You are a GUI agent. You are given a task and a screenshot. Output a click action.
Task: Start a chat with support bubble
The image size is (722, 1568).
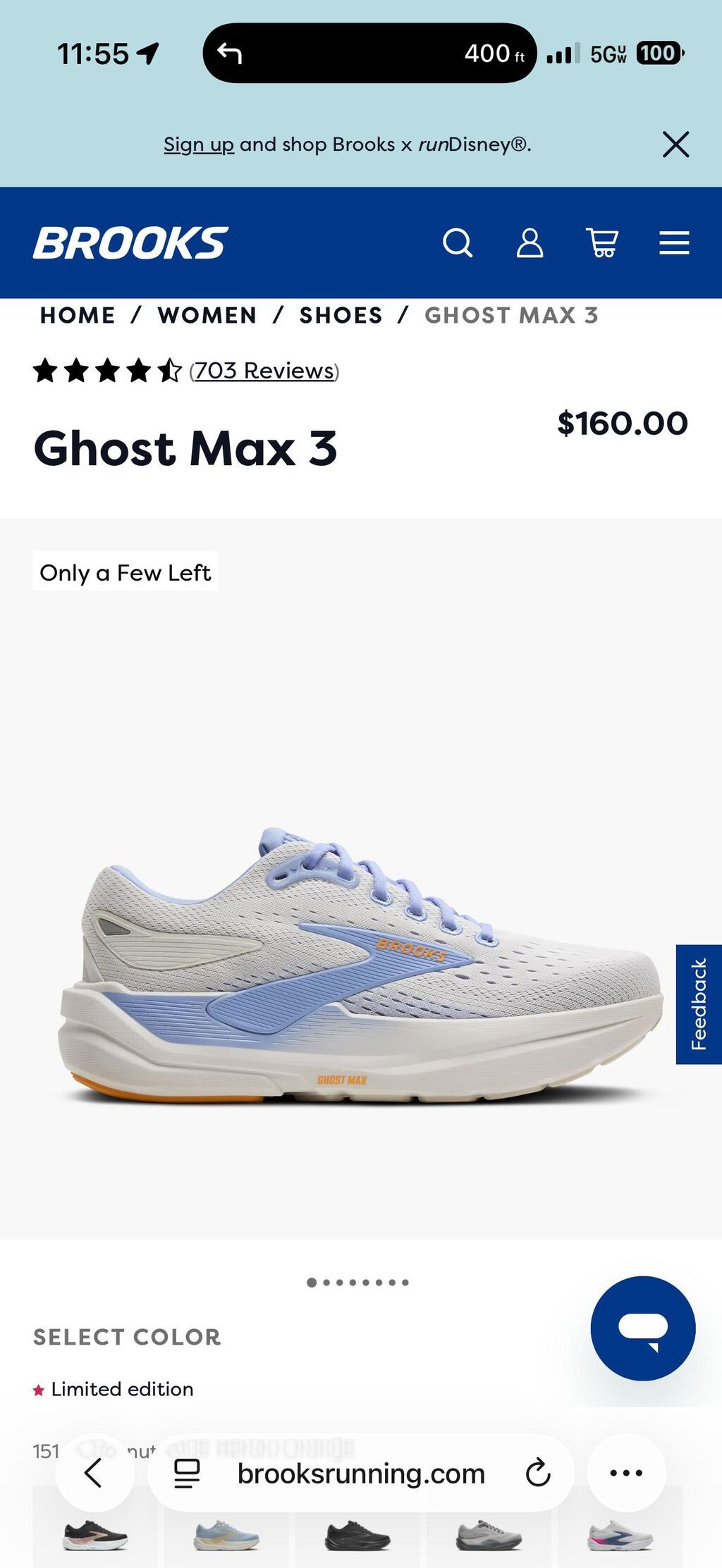tap(643, 1328)
